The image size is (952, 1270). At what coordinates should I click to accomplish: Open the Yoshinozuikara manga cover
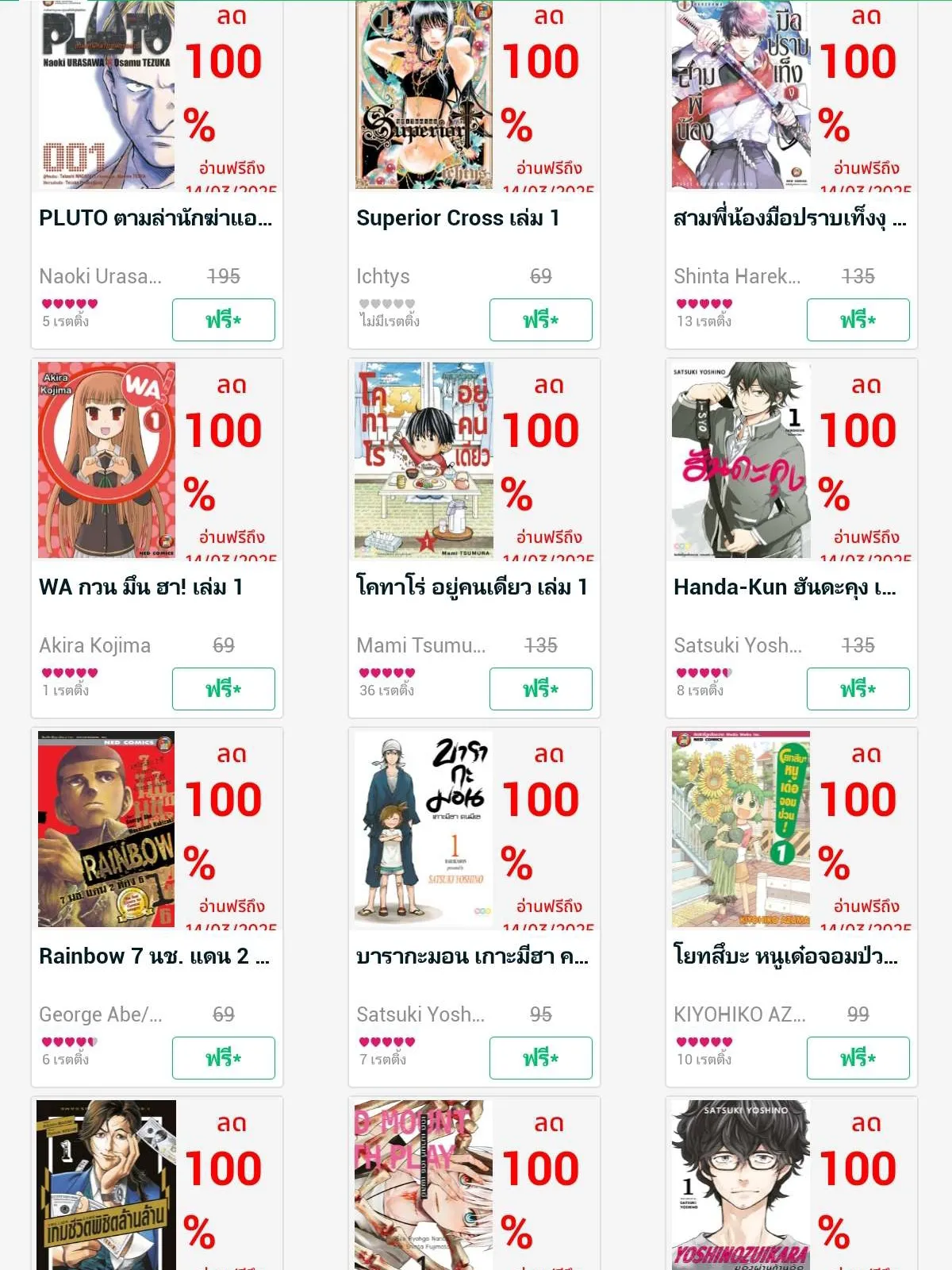point(741,1184)
